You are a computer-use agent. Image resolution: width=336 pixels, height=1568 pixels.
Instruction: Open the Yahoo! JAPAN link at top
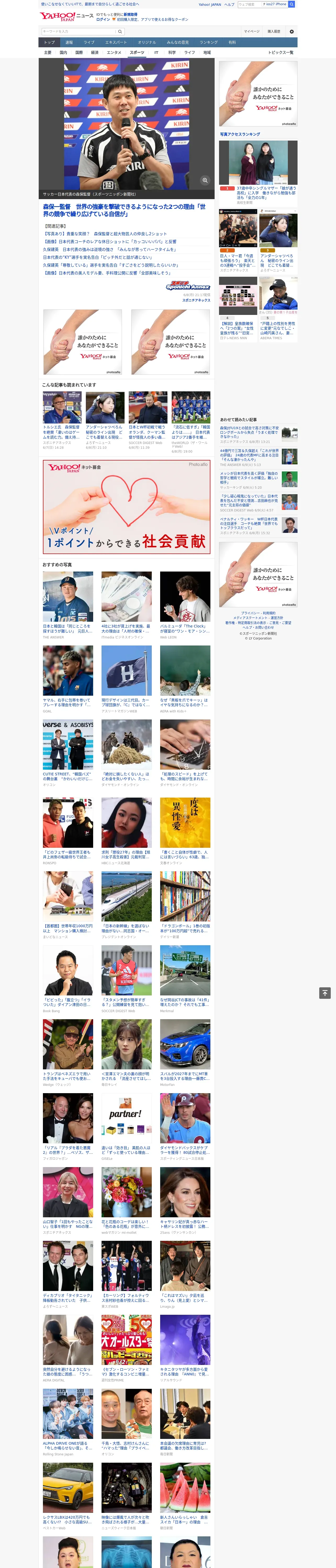click(x=210, y=4)
